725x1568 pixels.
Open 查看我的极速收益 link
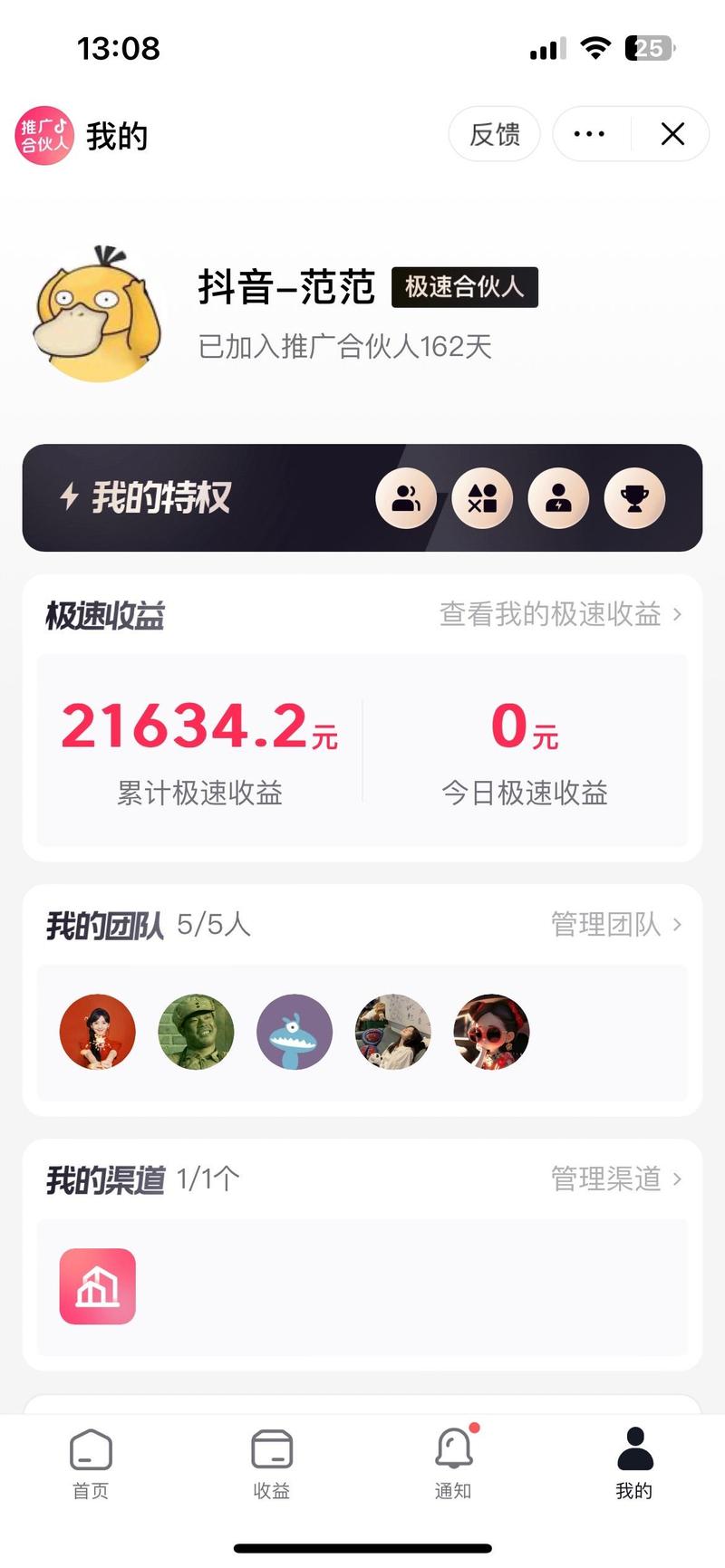coord(560,614)
